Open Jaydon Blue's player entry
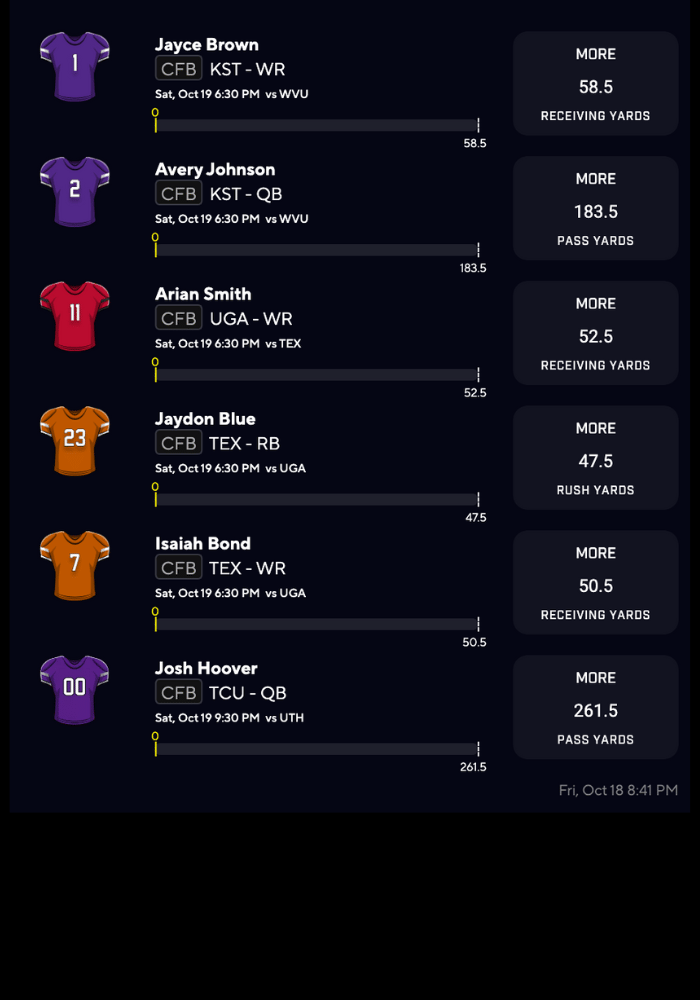Image resolution: width=700 pixels, height=1000 pixels. [205, 419]
